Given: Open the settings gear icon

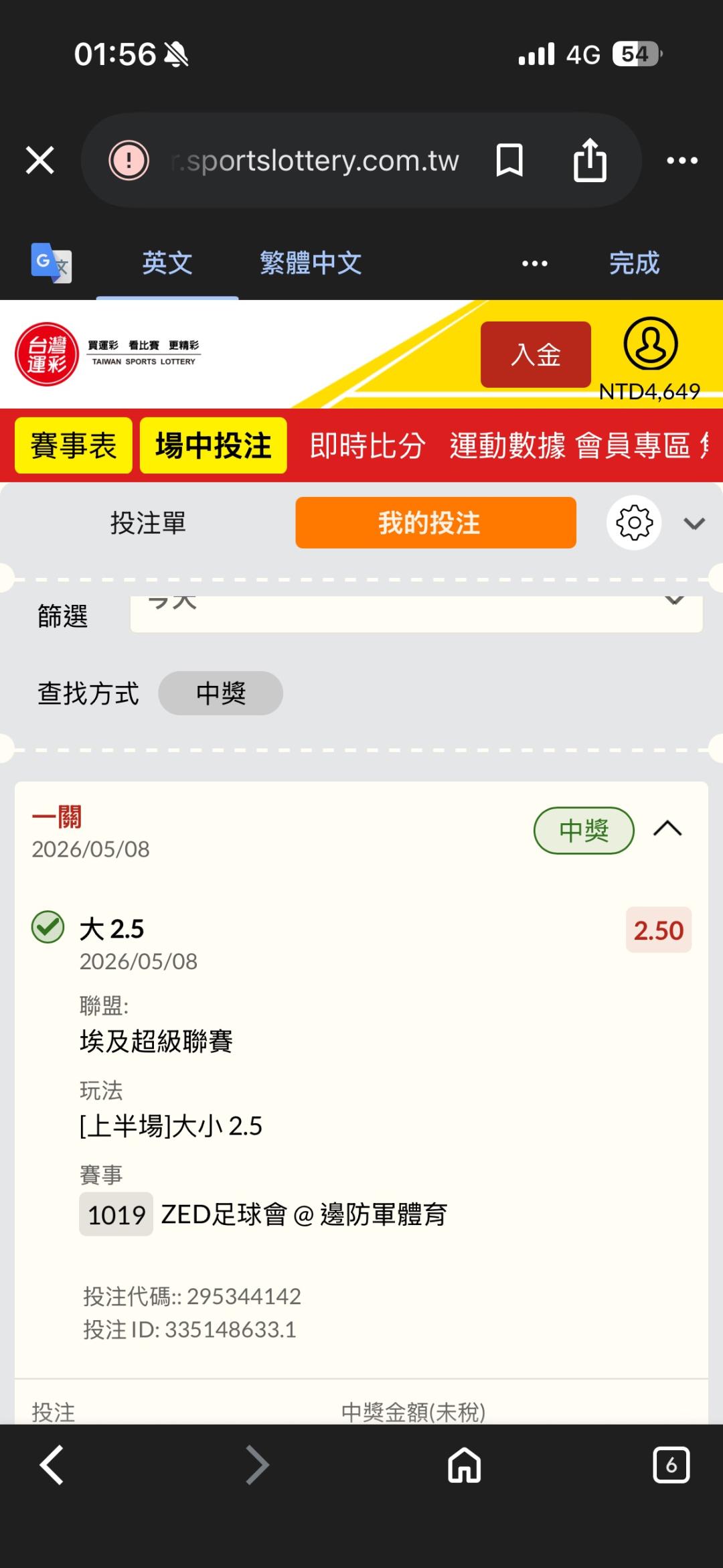Looking at the screenshot, I should (x=634, y=522).
